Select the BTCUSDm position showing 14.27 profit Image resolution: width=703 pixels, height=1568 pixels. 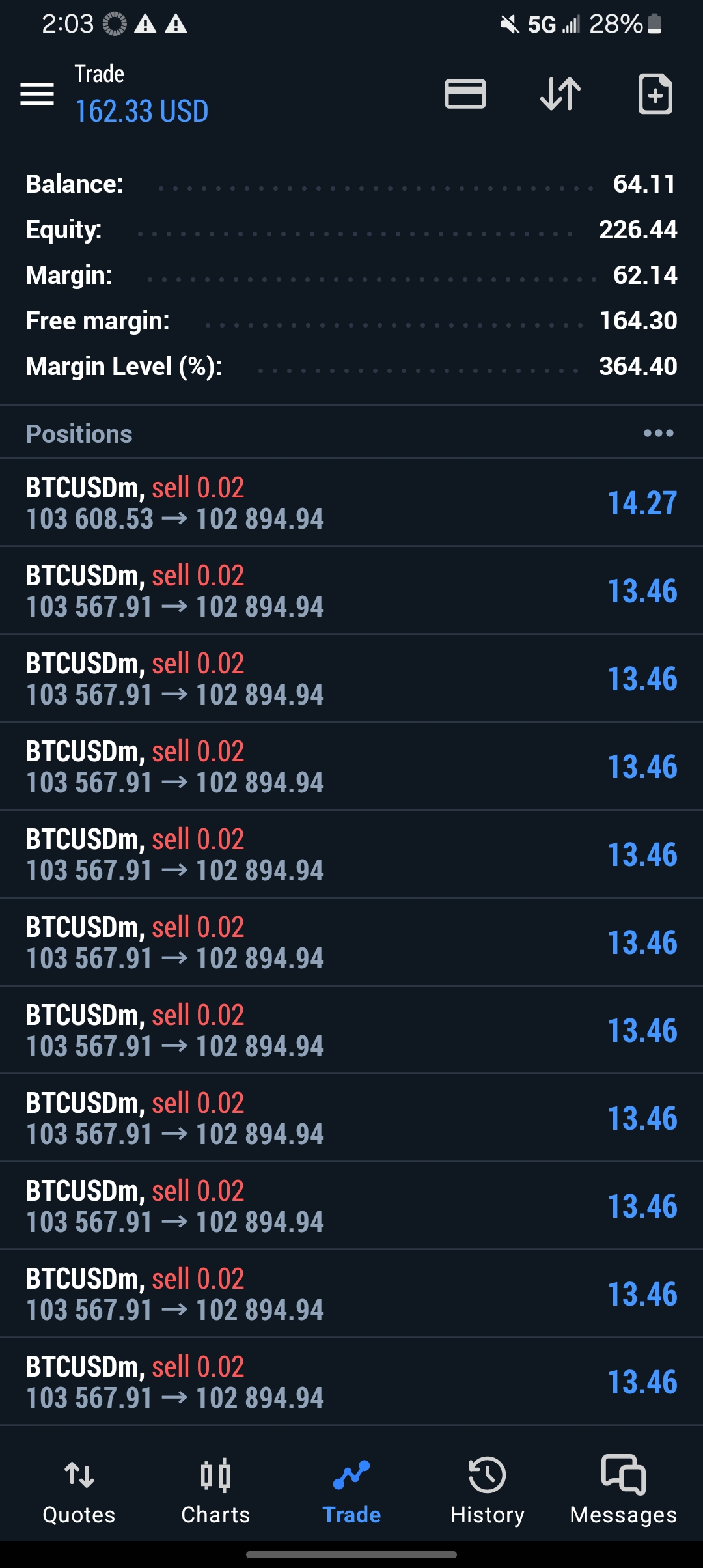pos(351,501)
